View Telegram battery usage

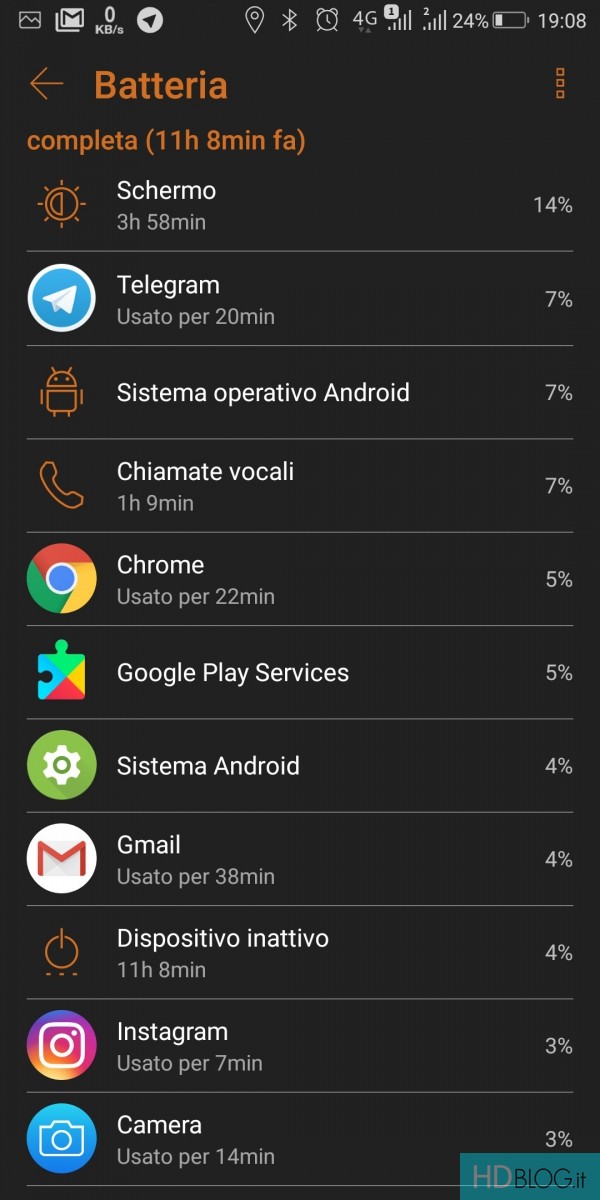click(300, 299)
